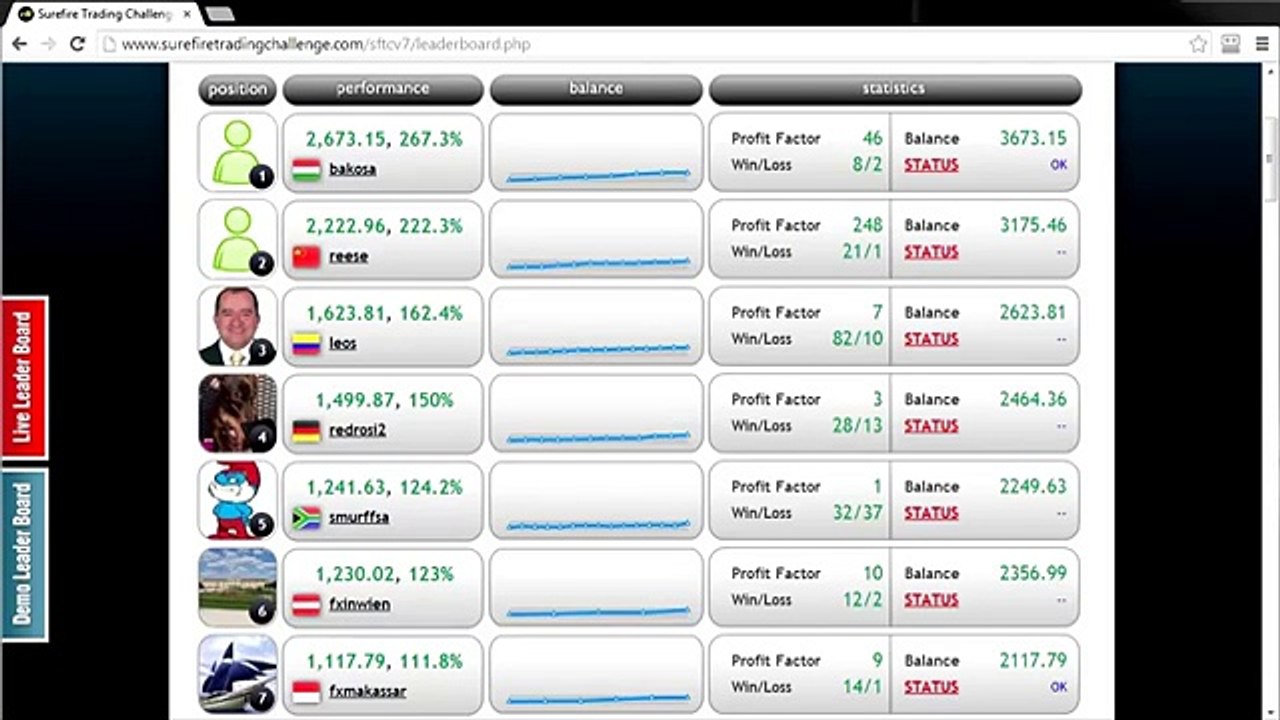The image size is (1280, 720).
Task: Switch to the Demo Leader Board tab
Action: pyautogui.click(x=24, y=554)
